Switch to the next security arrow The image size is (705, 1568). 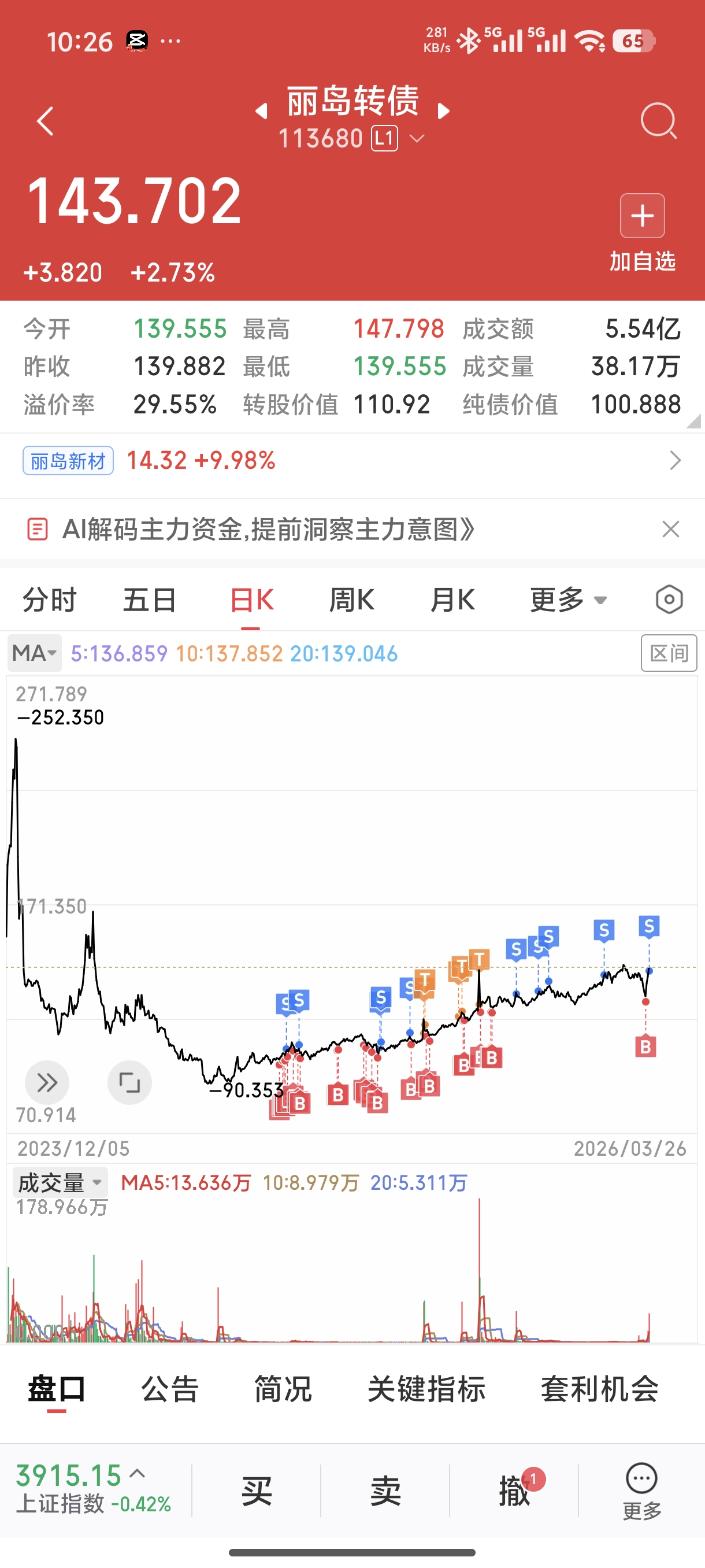pyautogui.click(x=444, y=111)
